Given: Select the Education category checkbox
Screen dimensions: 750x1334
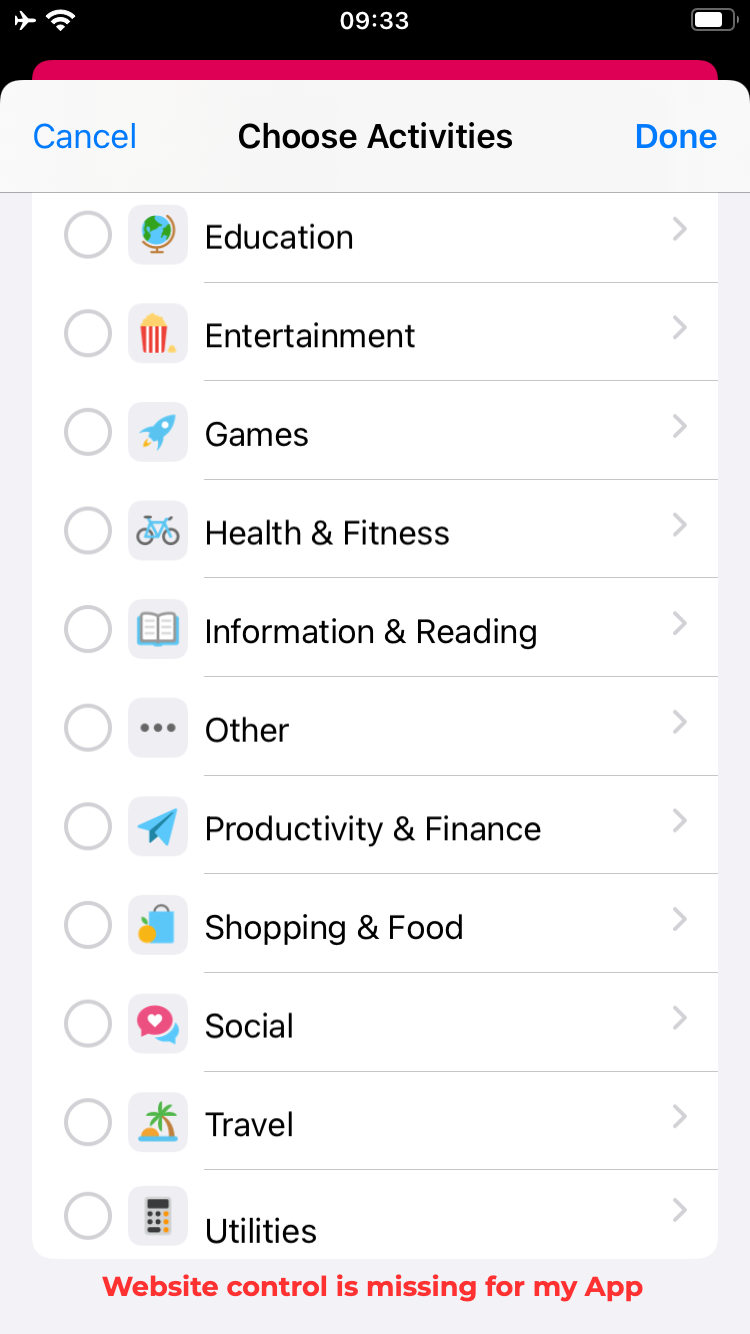Looking at the screenshot, I should pos(87,235).
